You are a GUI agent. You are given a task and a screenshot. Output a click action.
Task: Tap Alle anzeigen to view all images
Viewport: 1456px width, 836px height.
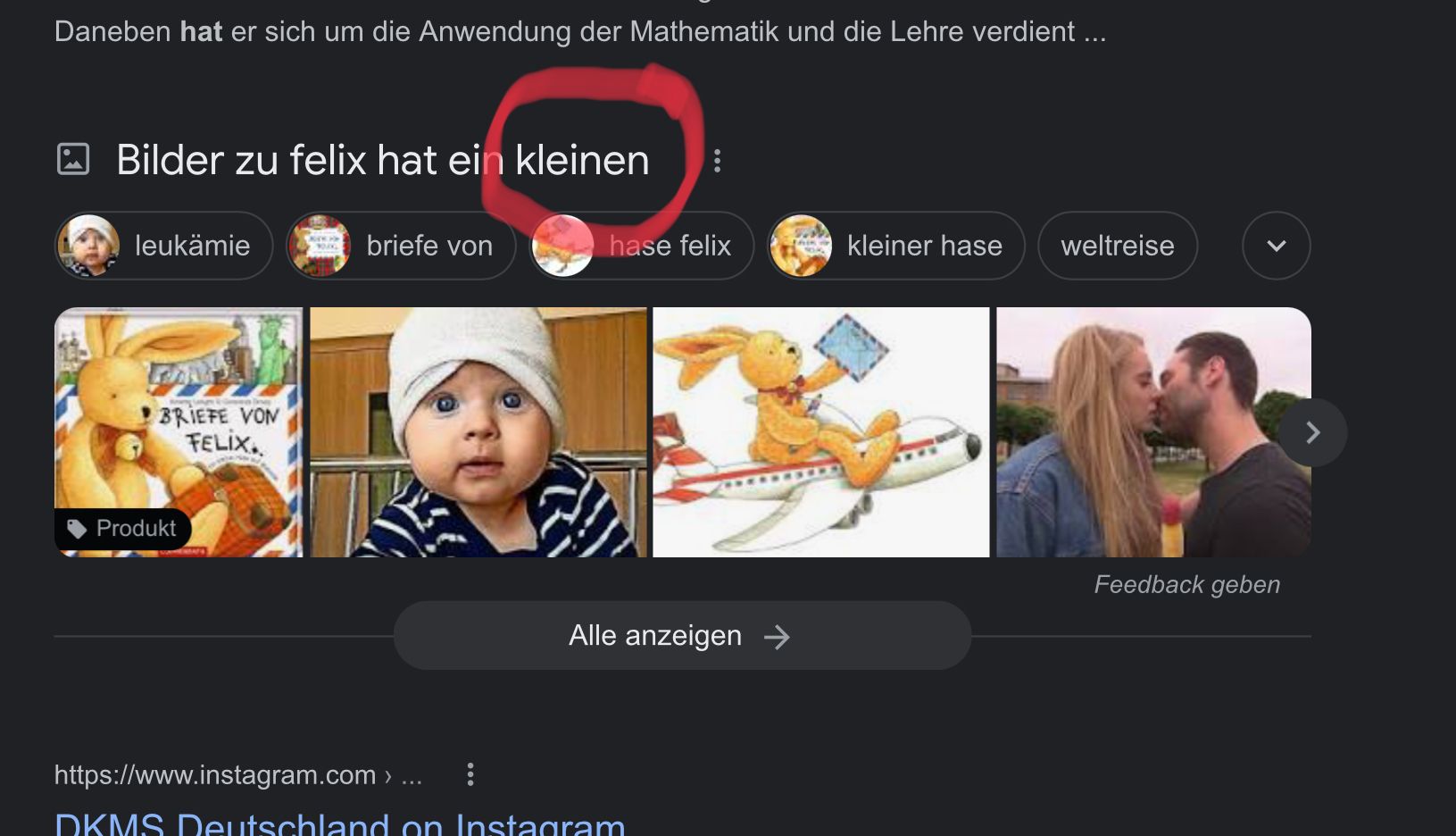click(682, 636)
